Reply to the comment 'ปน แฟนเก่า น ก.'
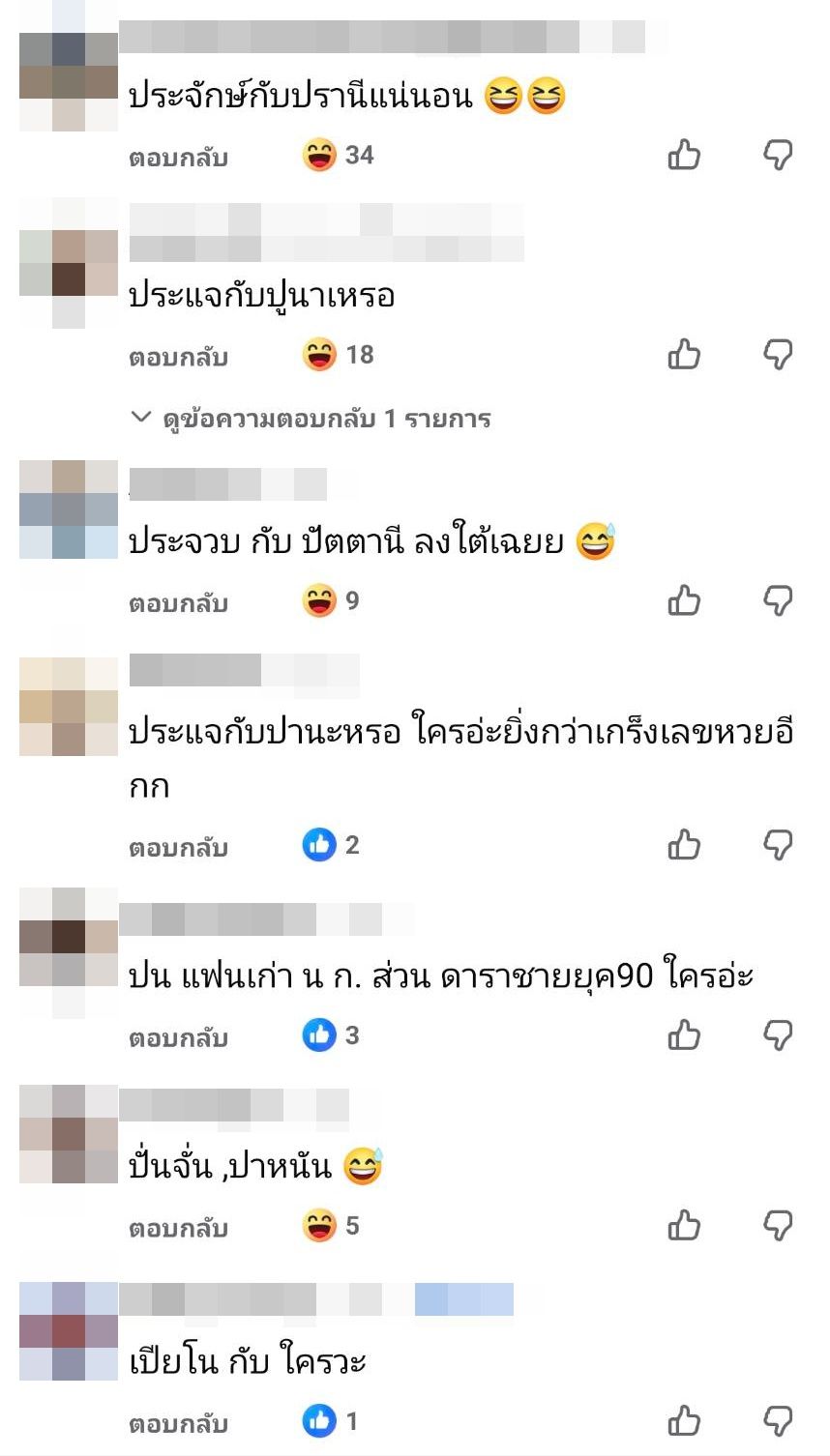The height and width of the screenshot is (1456, 830). click(x=178, y=1037)
